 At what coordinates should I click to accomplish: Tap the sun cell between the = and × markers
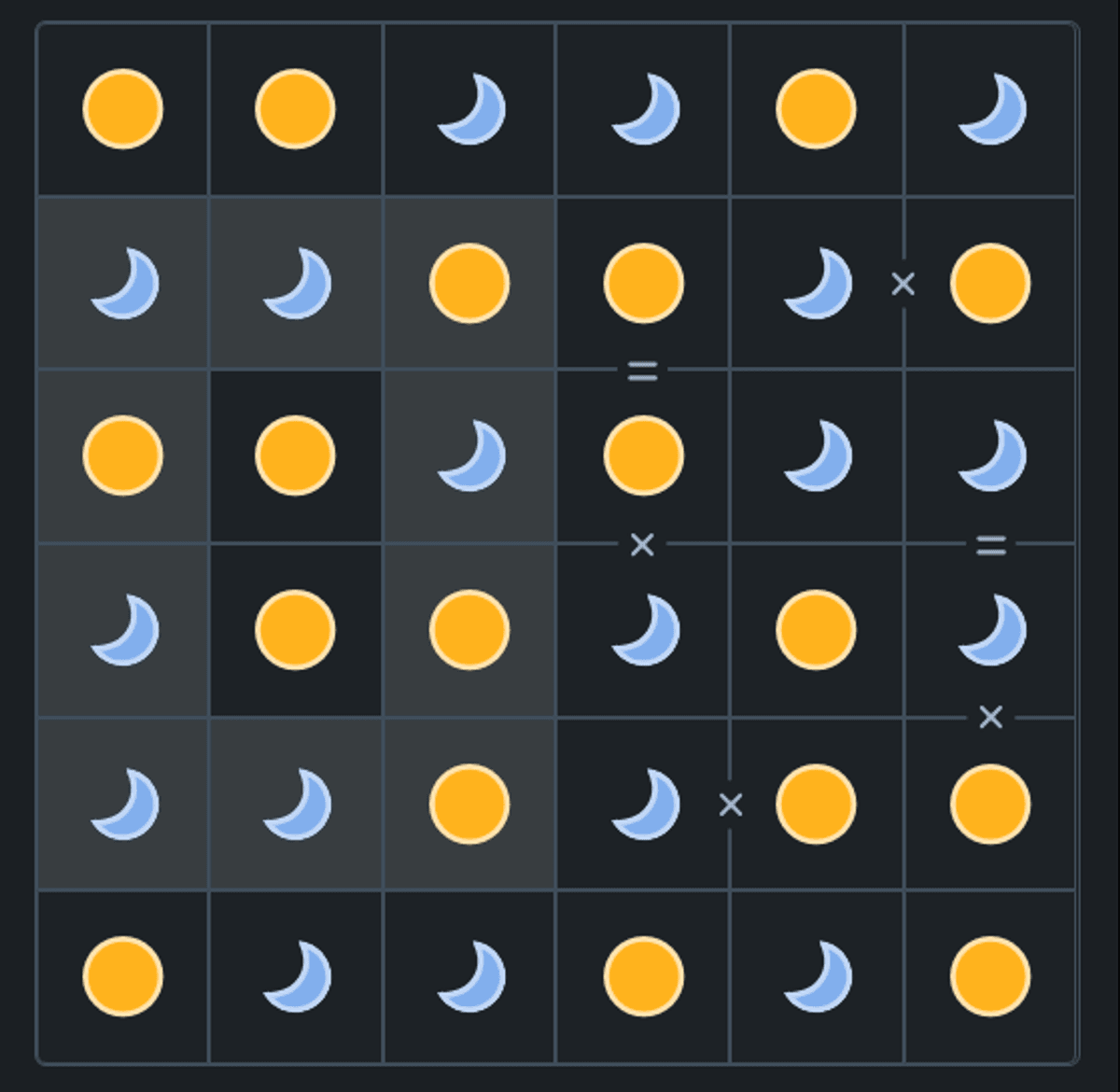(643, 455)
